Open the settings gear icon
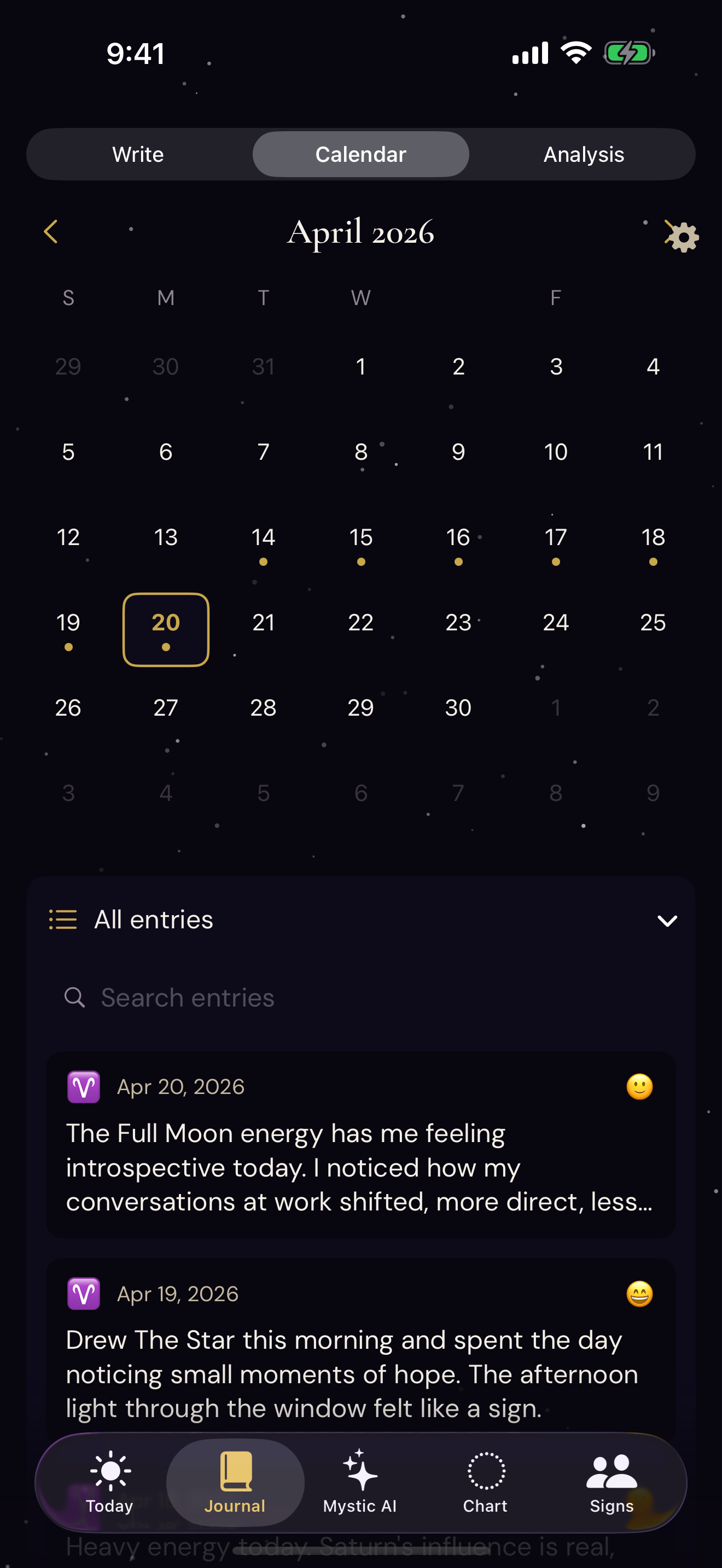The width and height of the screenshot is (722, 1568). (x=681, y=236)
